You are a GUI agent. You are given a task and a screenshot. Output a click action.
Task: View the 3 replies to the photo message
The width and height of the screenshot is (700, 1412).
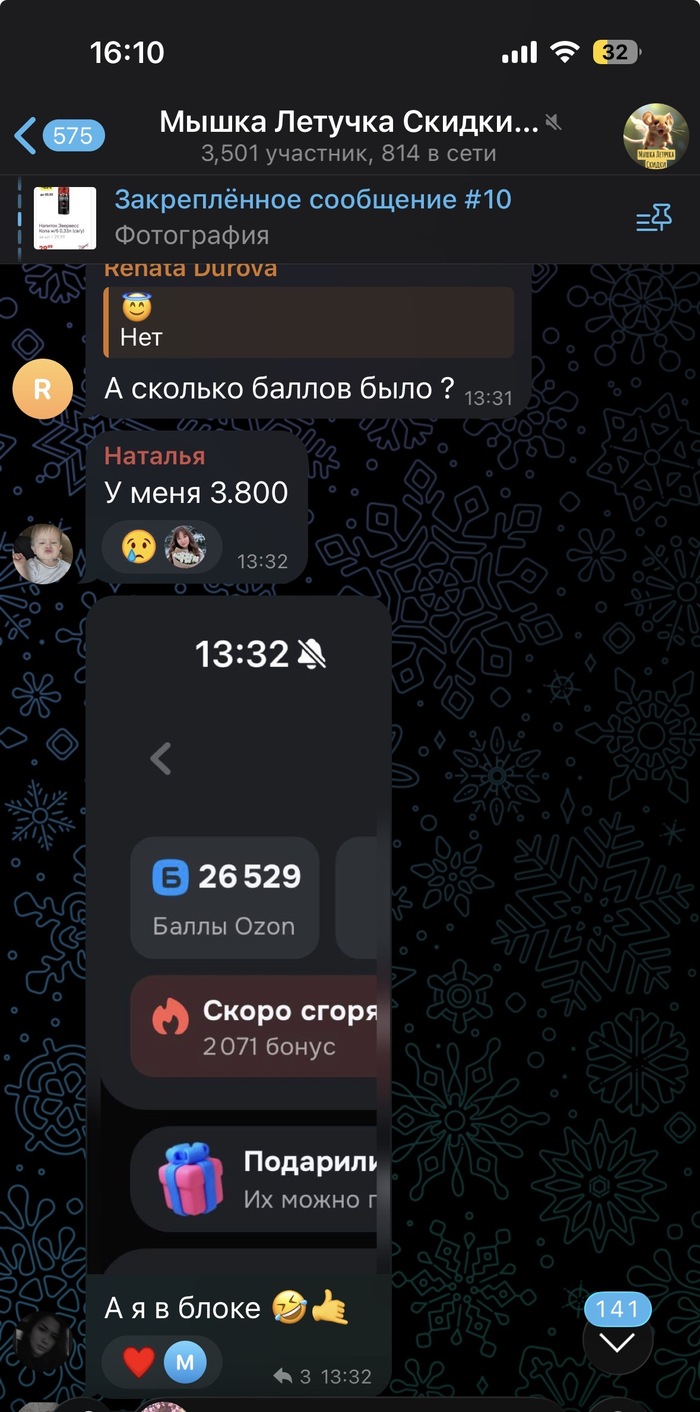[x=295, y=1376]
